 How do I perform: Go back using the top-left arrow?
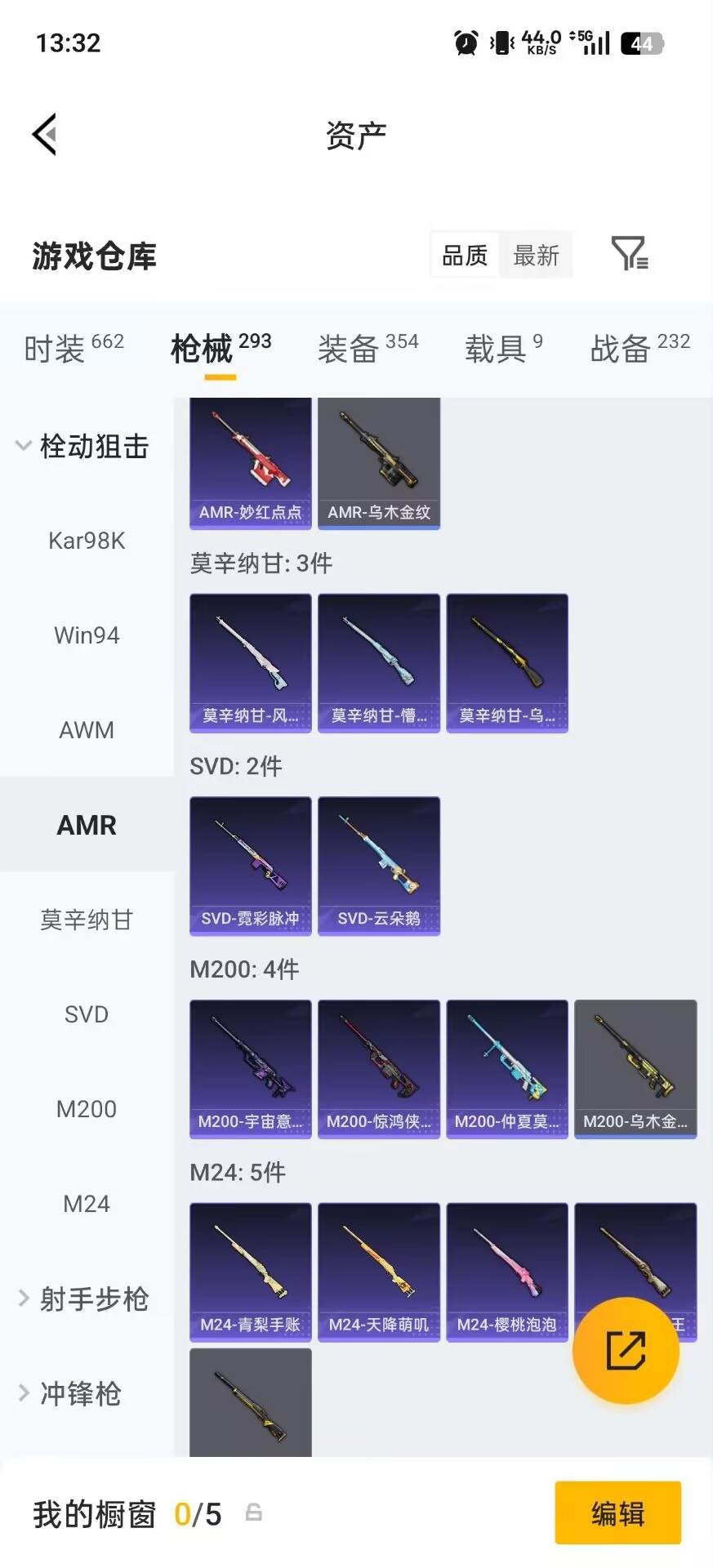pyautogui.click(x=45, y=134)
